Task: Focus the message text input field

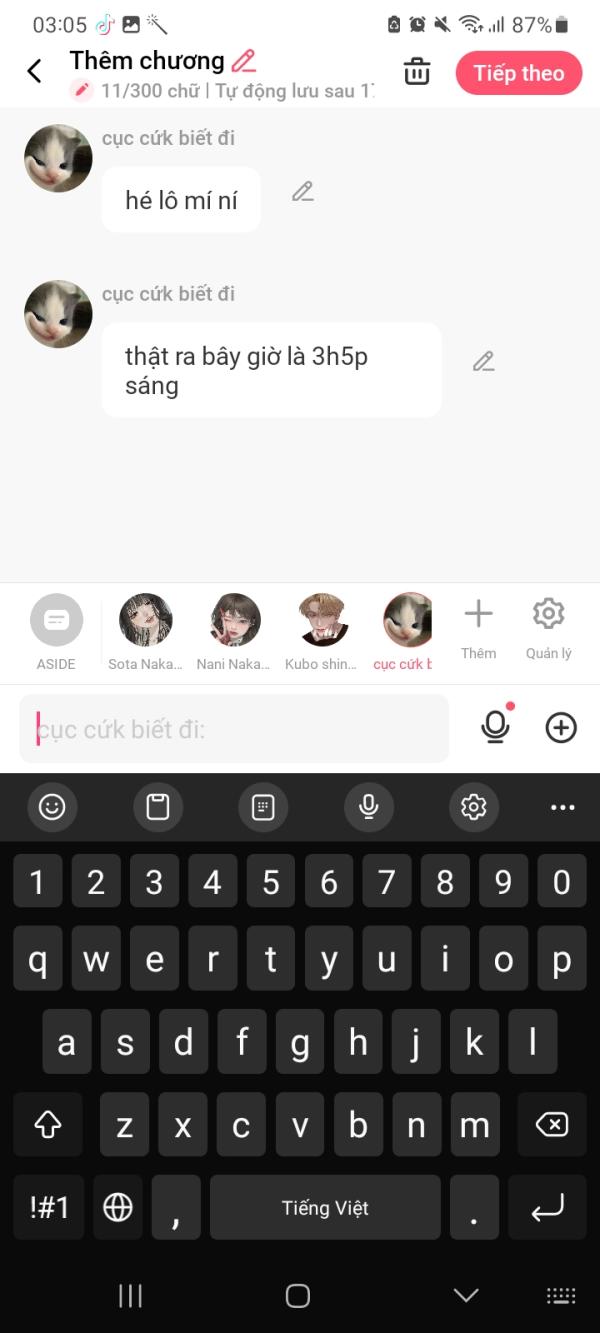Action: 234,729
